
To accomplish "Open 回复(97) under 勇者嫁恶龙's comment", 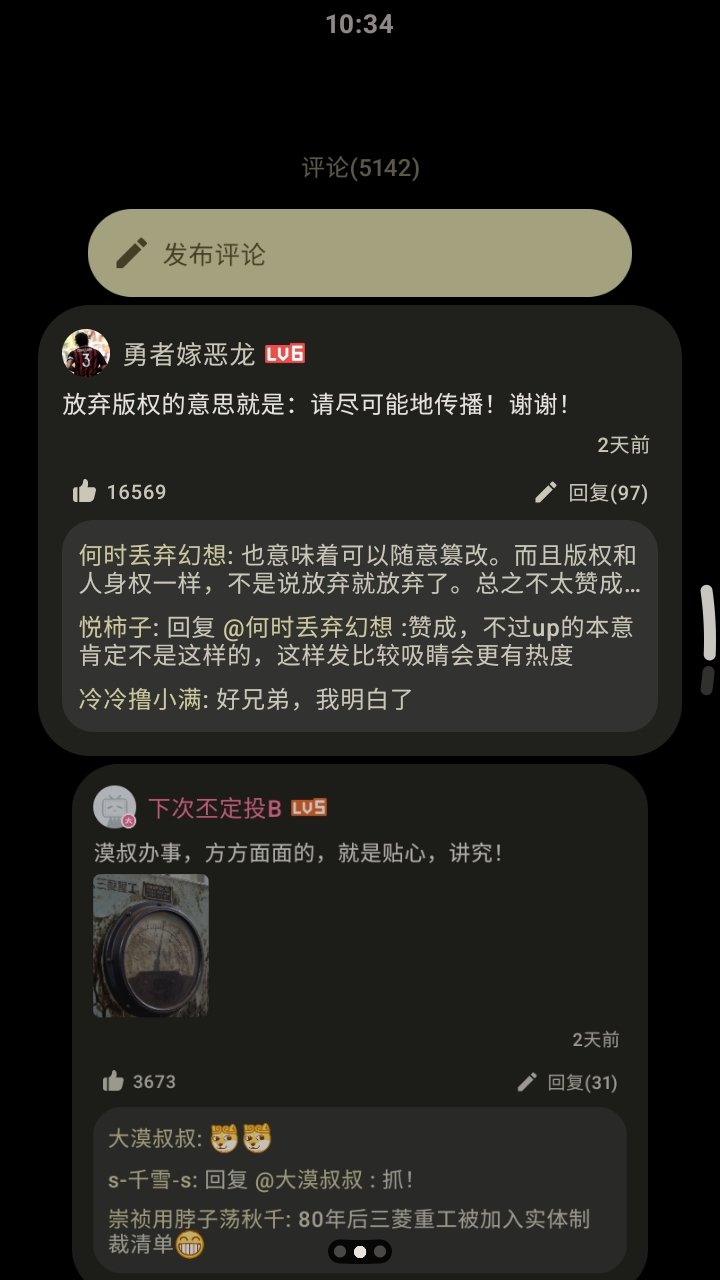I will click(590, 492).
